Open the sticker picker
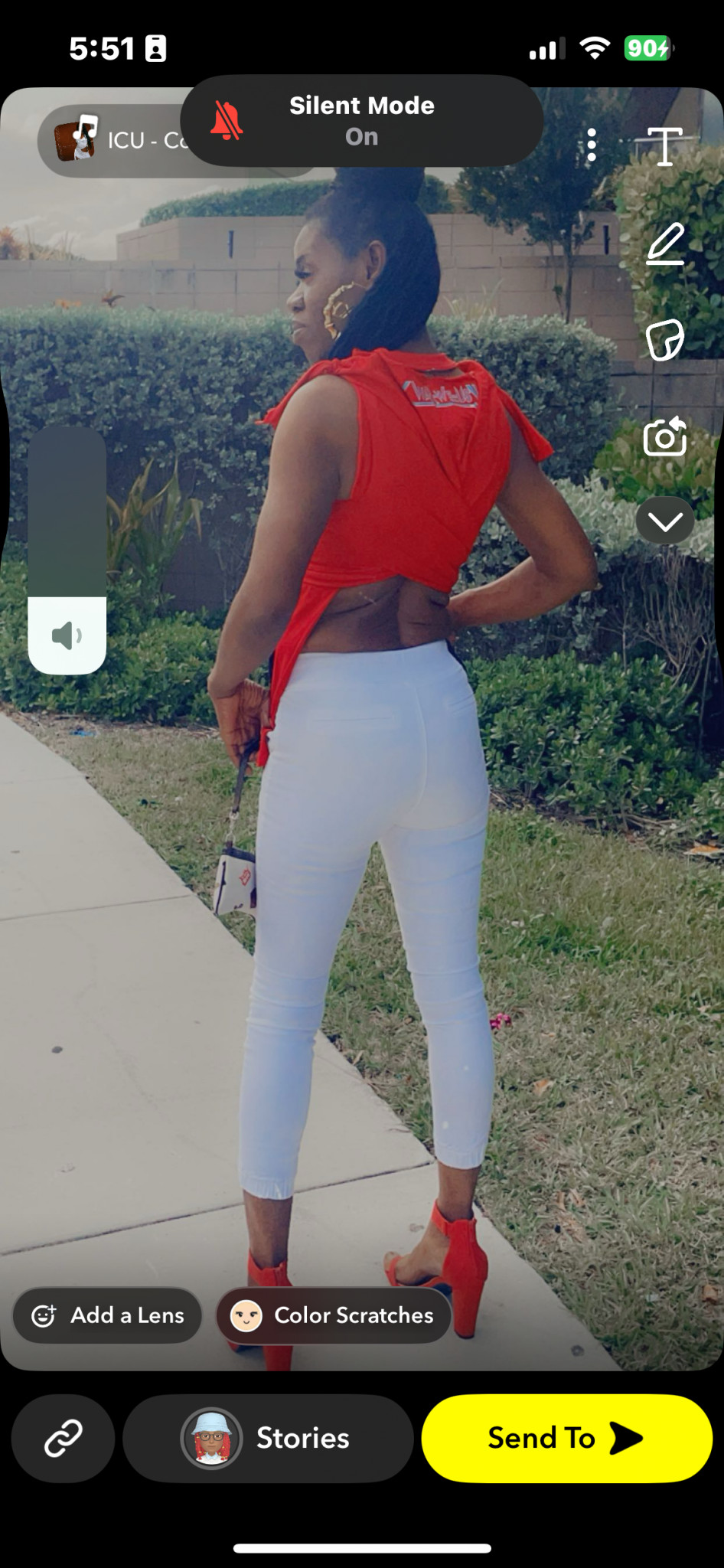The image size is (724, 1568). pos(664,340)
